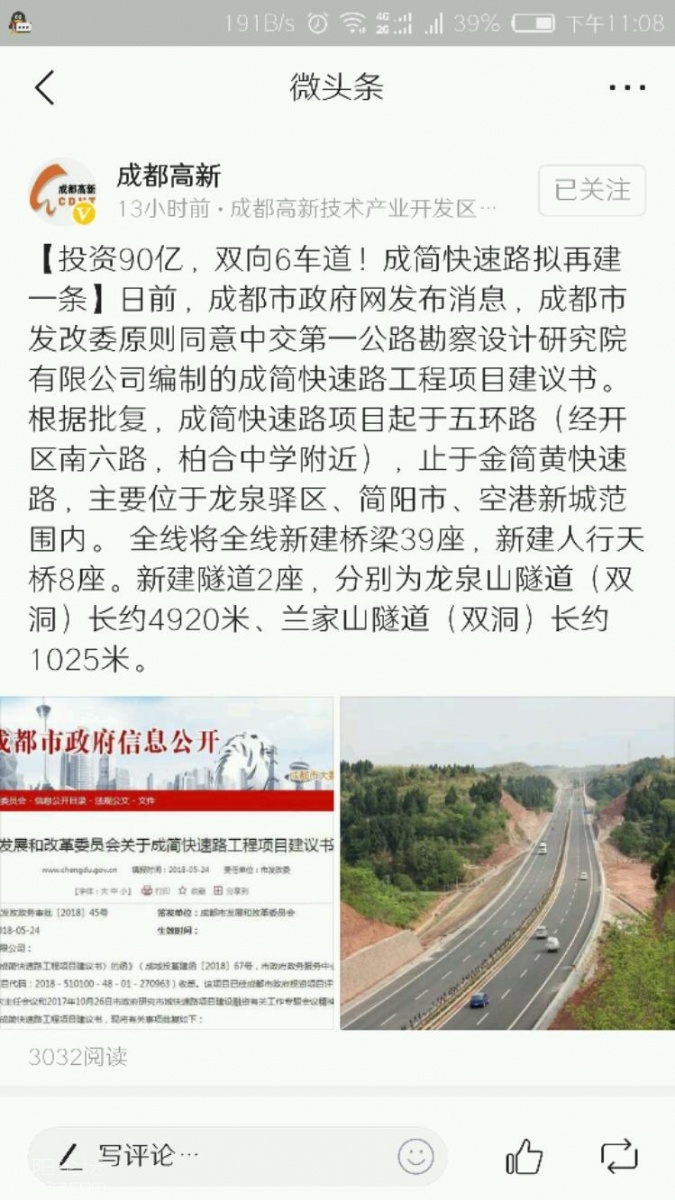View the expressway photo
The image size is (675, 1200).
[507, 862]
